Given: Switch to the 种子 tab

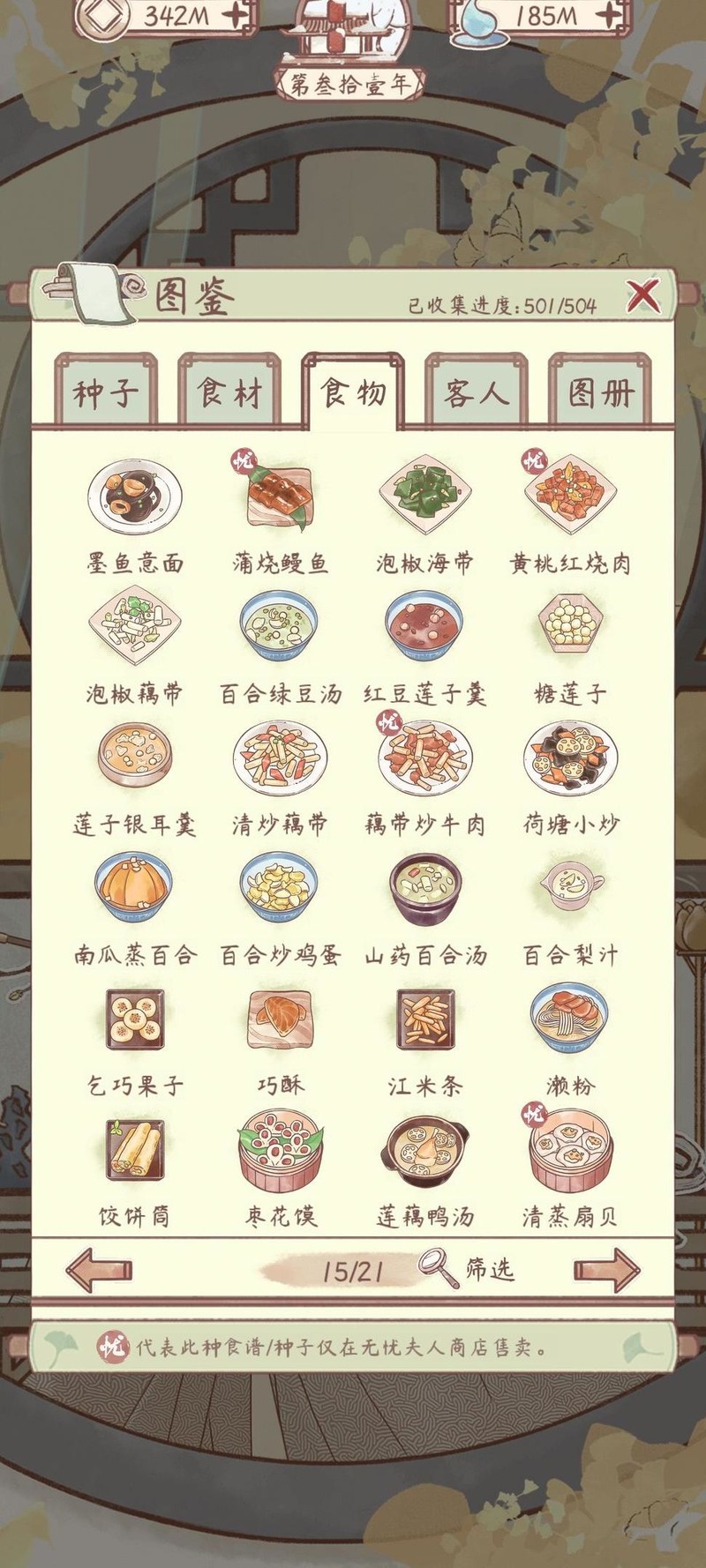Looking at the screenshot, I should (106, 392).
